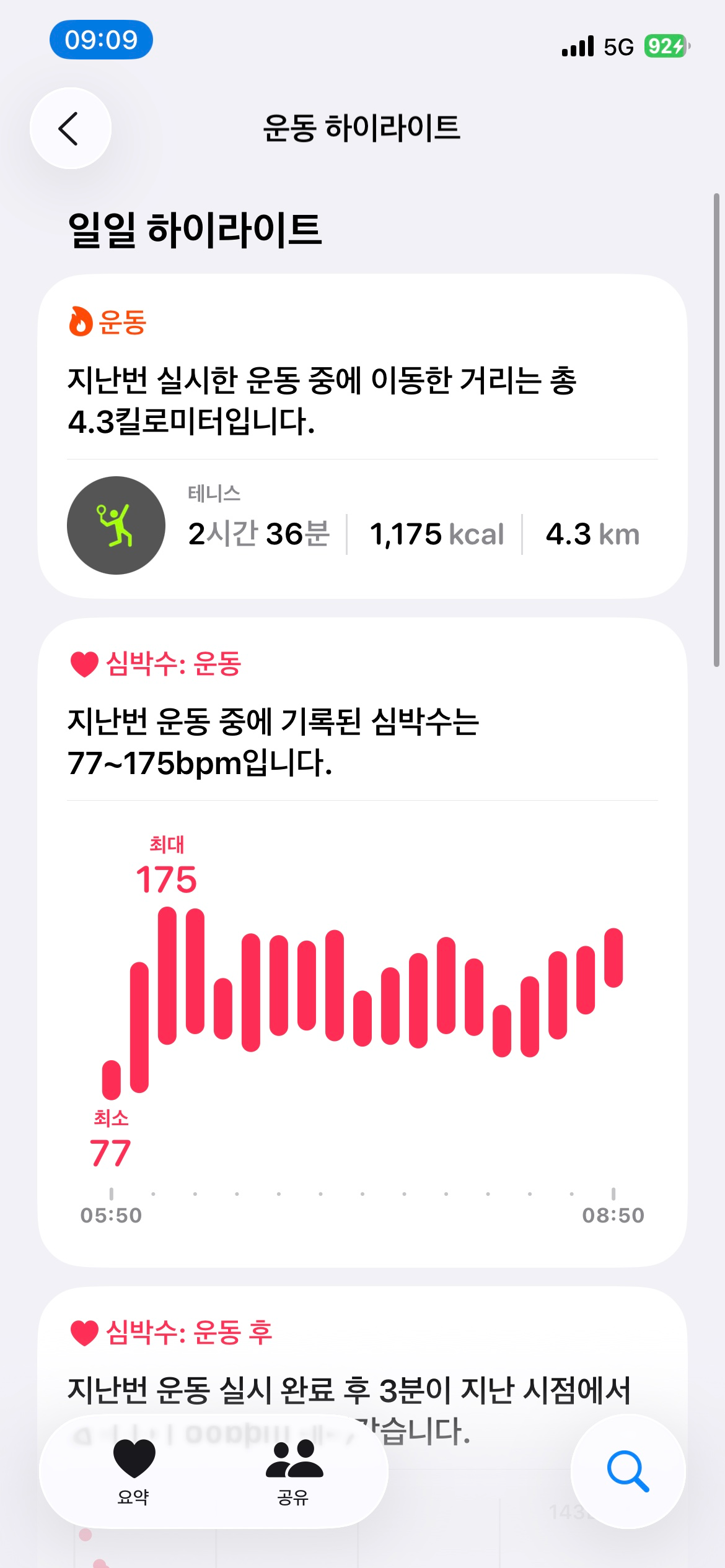The image size is (725, 1568).
Task: Open the search magnifier button
Action: pyautogui.click(x=627, y=1471)
